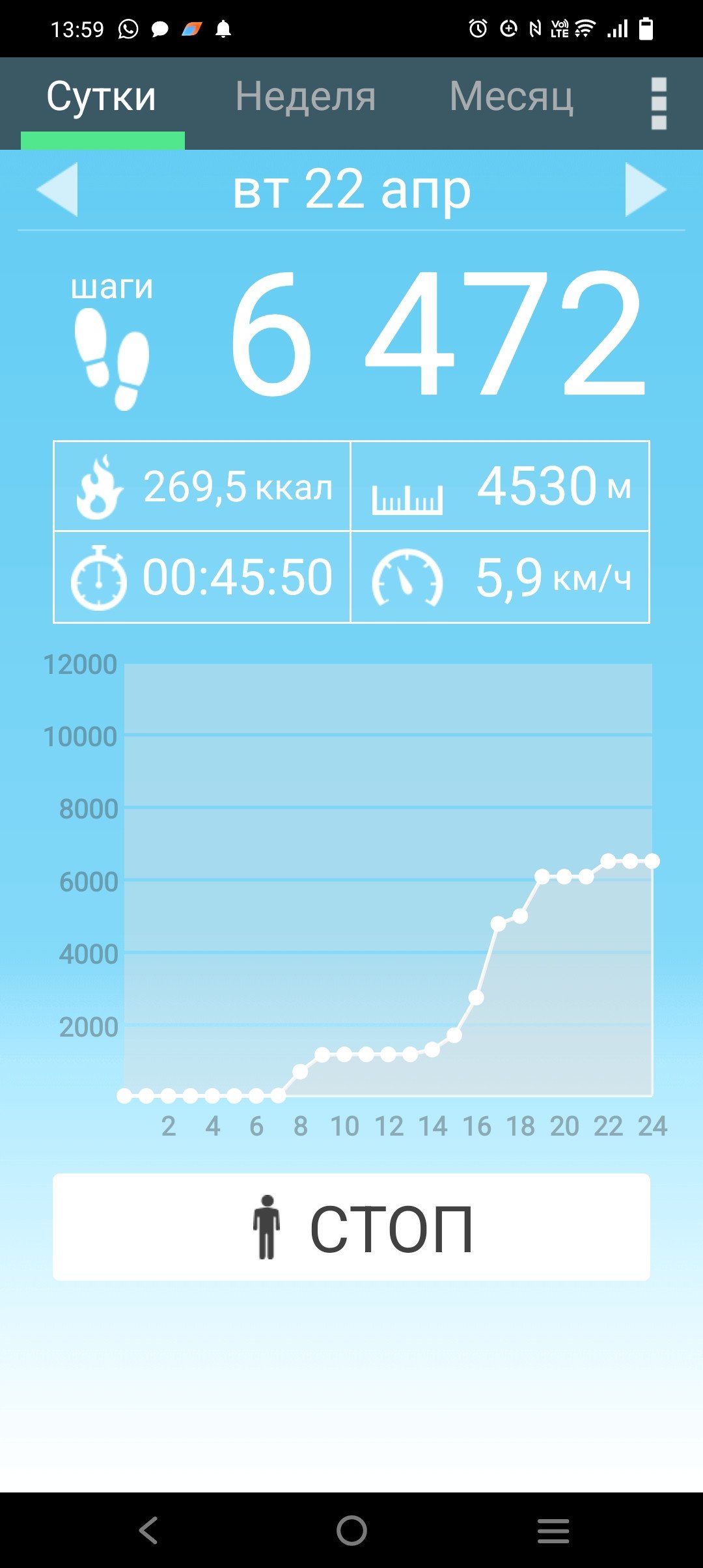The height and width of the screenshot is (1568, 703).
Task: Select the Сутки tab
Action: click(102, 97)
